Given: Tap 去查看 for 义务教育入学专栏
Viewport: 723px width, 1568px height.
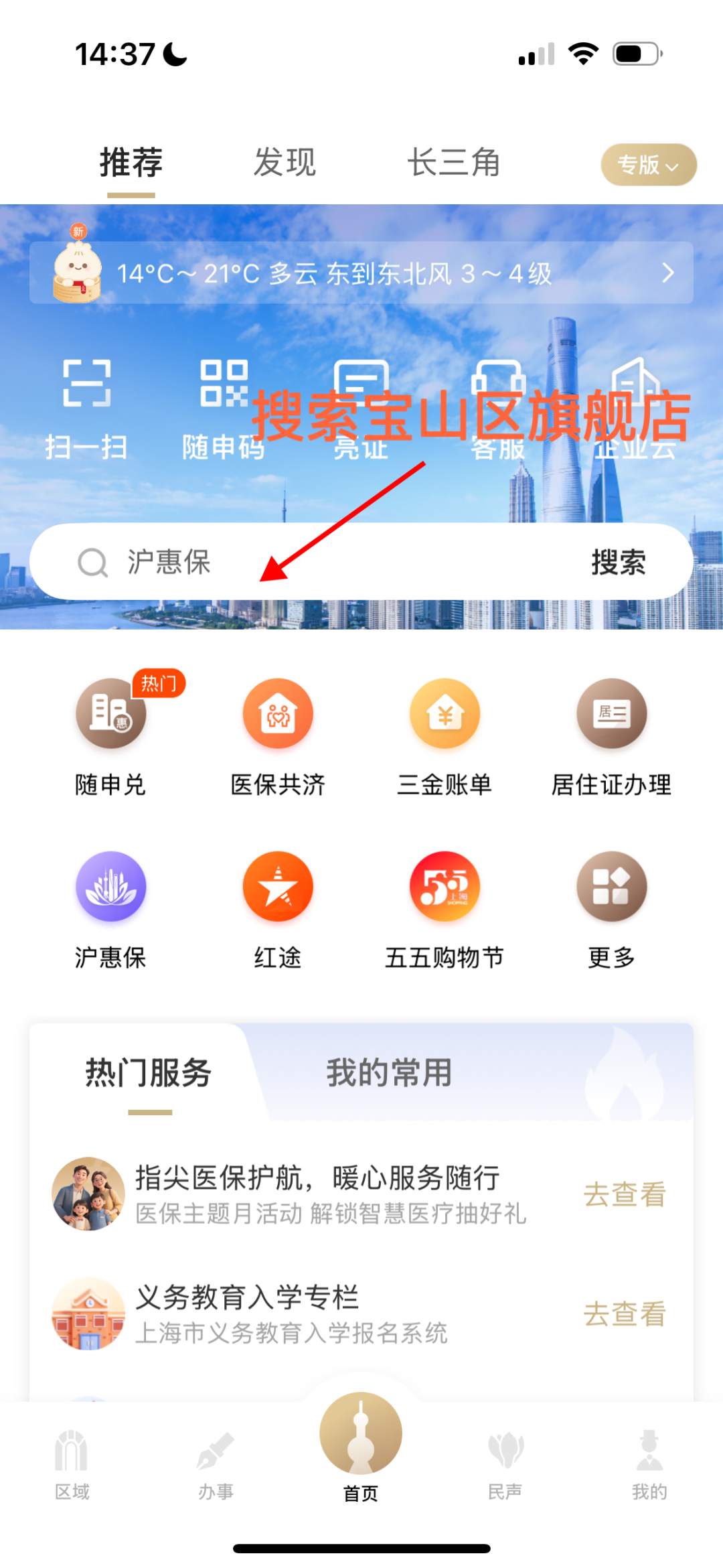Looking at the screenshot, I should [x=625, y=1314].
